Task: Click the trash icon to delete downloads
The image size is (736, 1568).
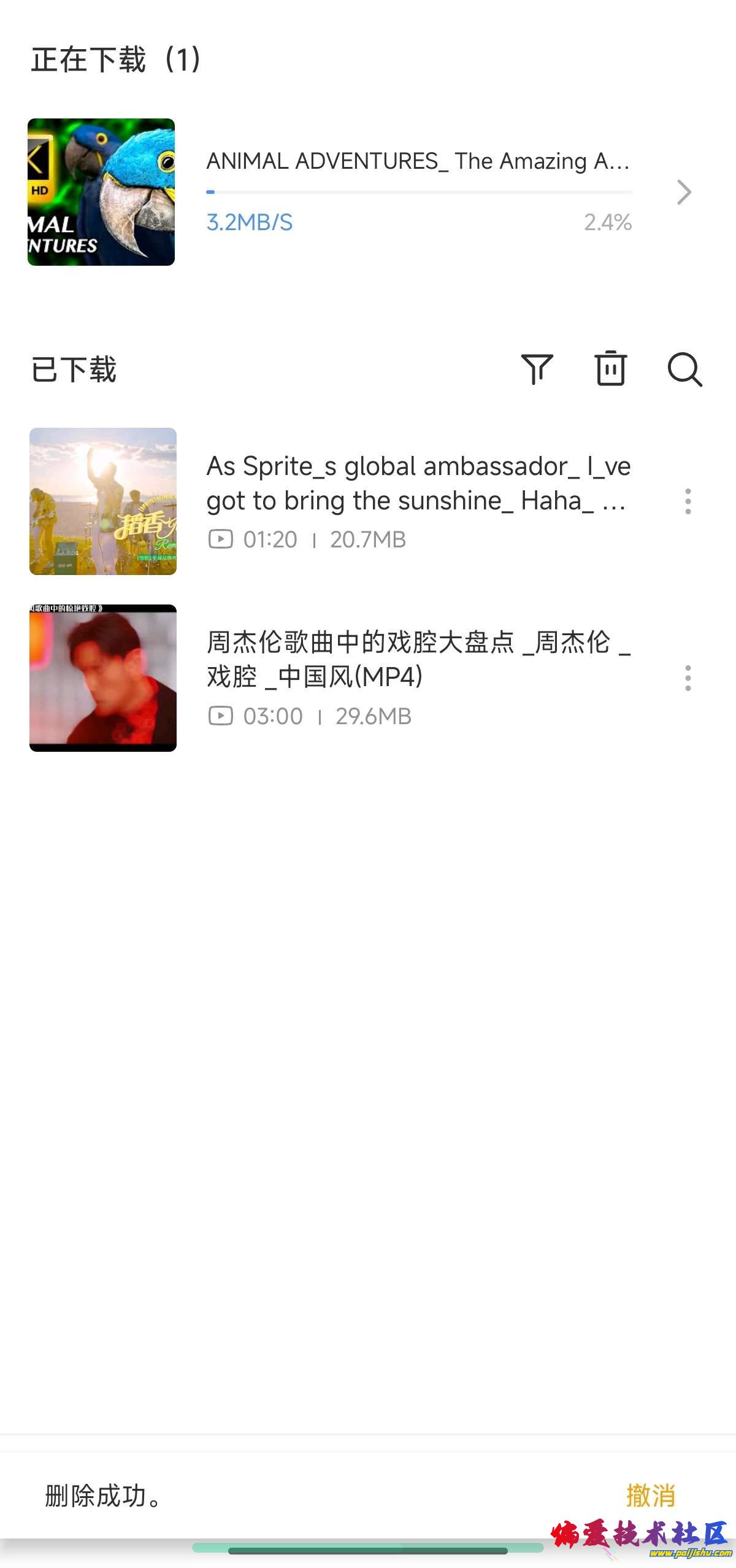Action: point(611,368)
